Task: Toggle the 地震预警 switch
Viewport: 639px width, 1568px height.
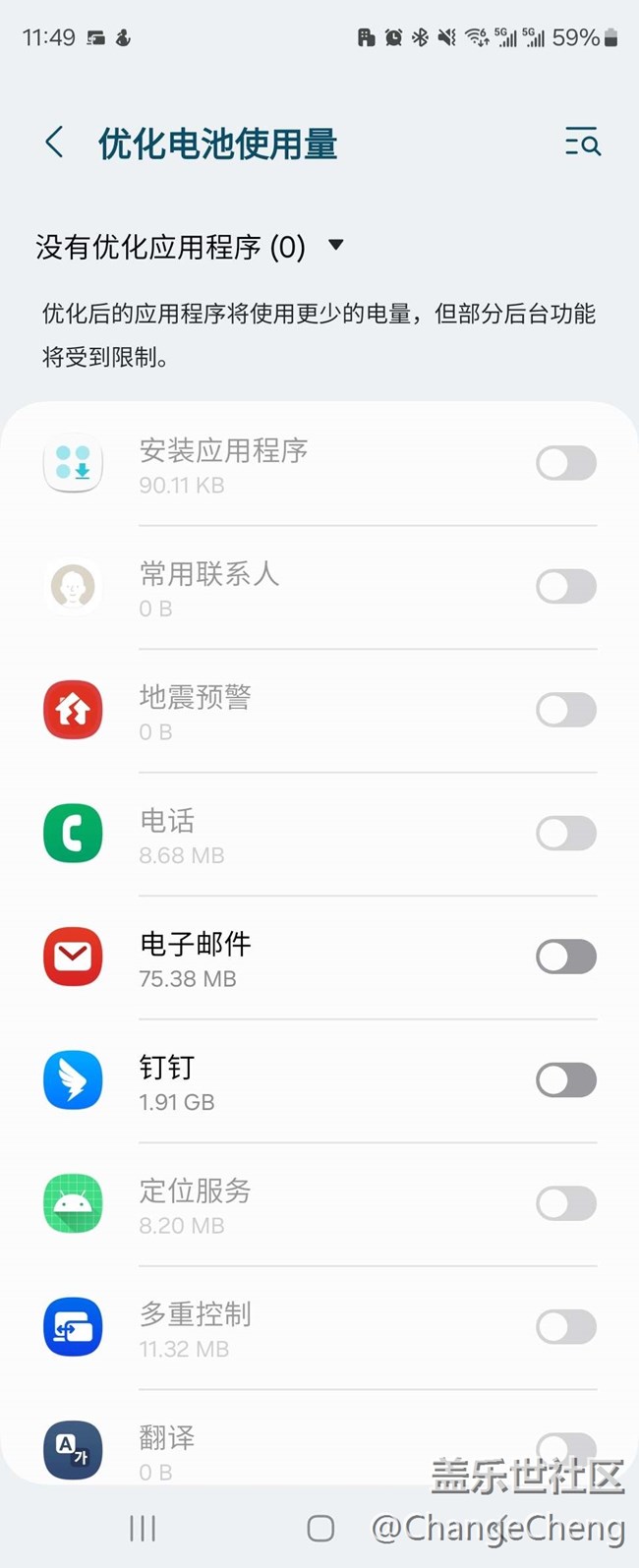Action: pyautogui.click(x=565, y=710)
